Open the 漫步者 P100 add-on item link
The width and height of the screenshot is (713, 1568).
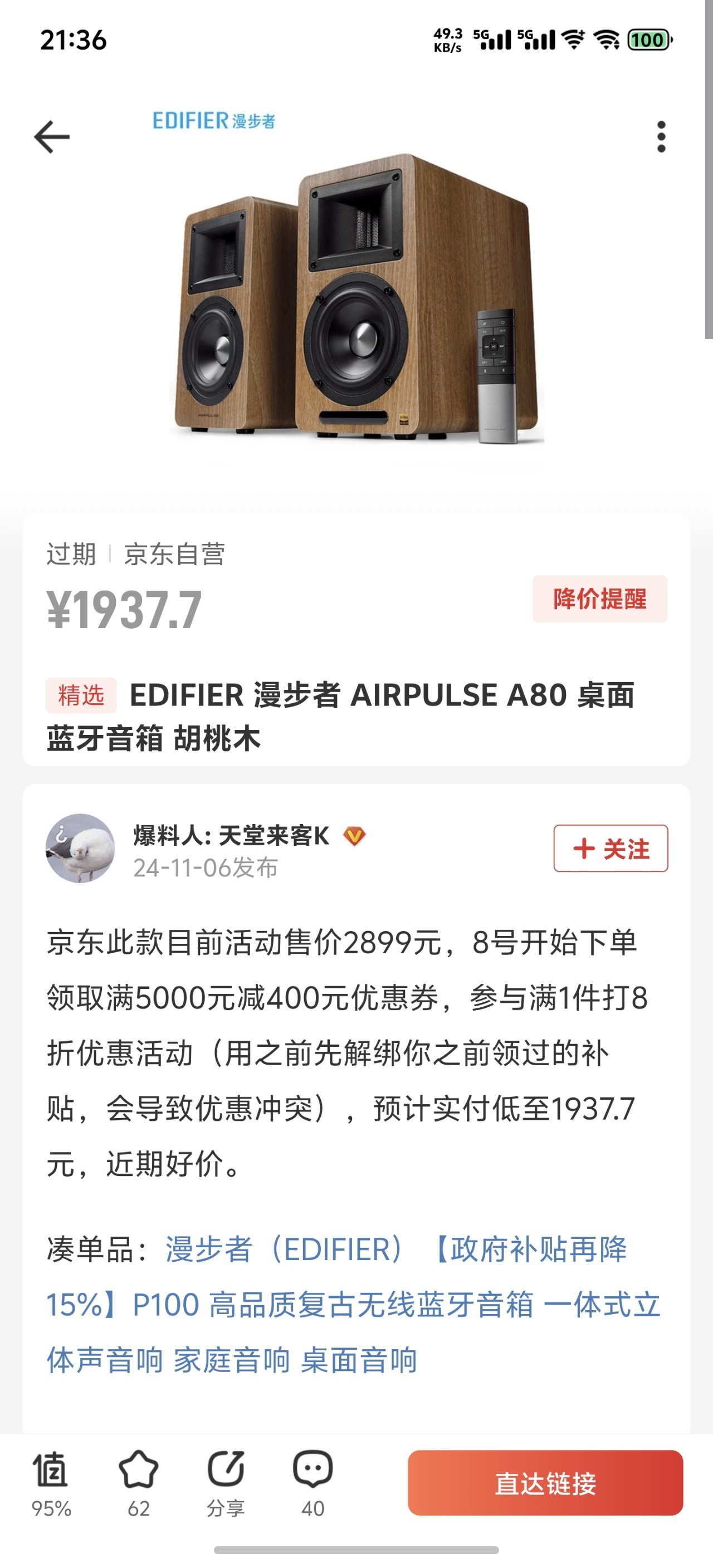pos(353,1304)
